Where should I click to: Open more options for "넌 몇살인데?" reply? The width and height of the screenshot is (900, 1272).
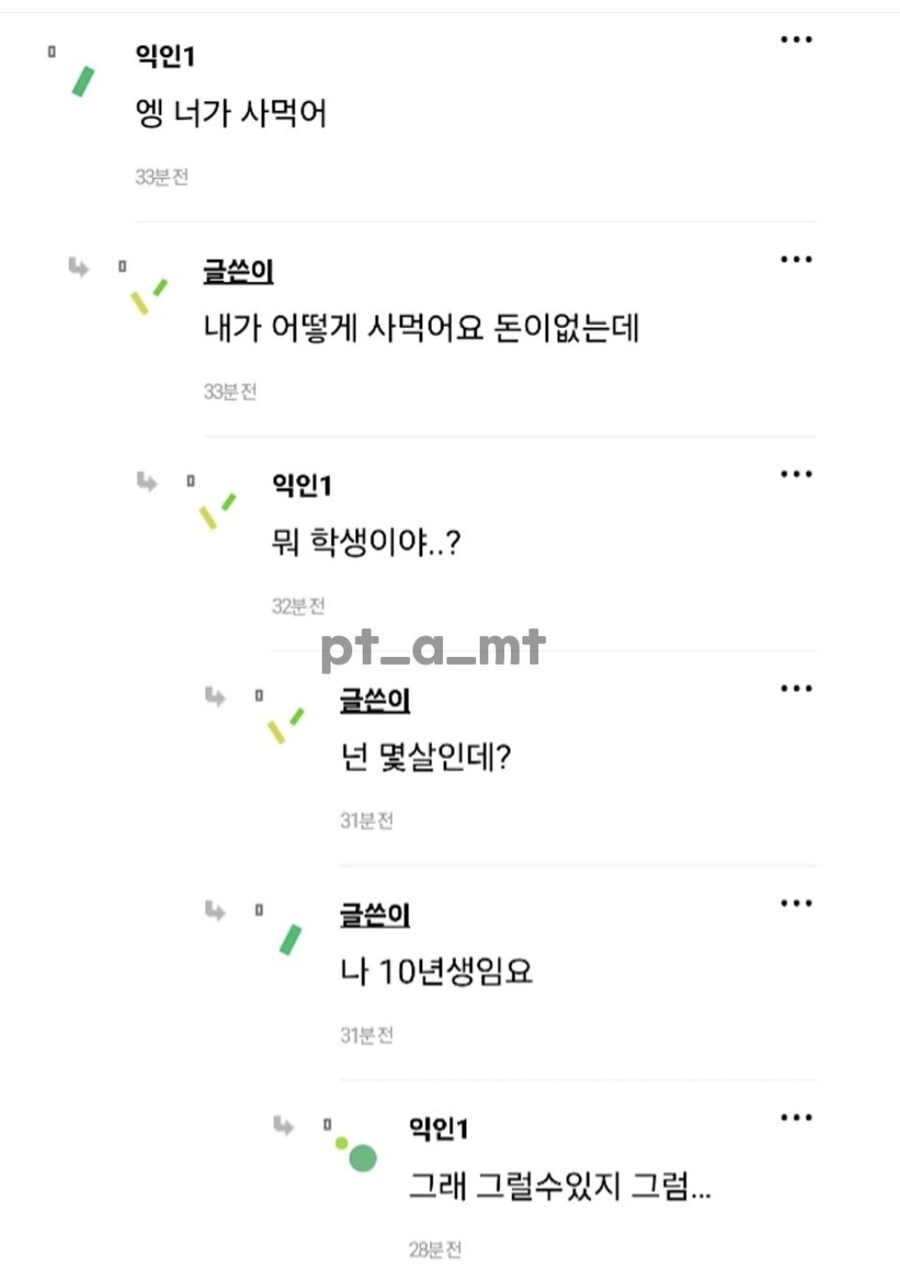796,688
